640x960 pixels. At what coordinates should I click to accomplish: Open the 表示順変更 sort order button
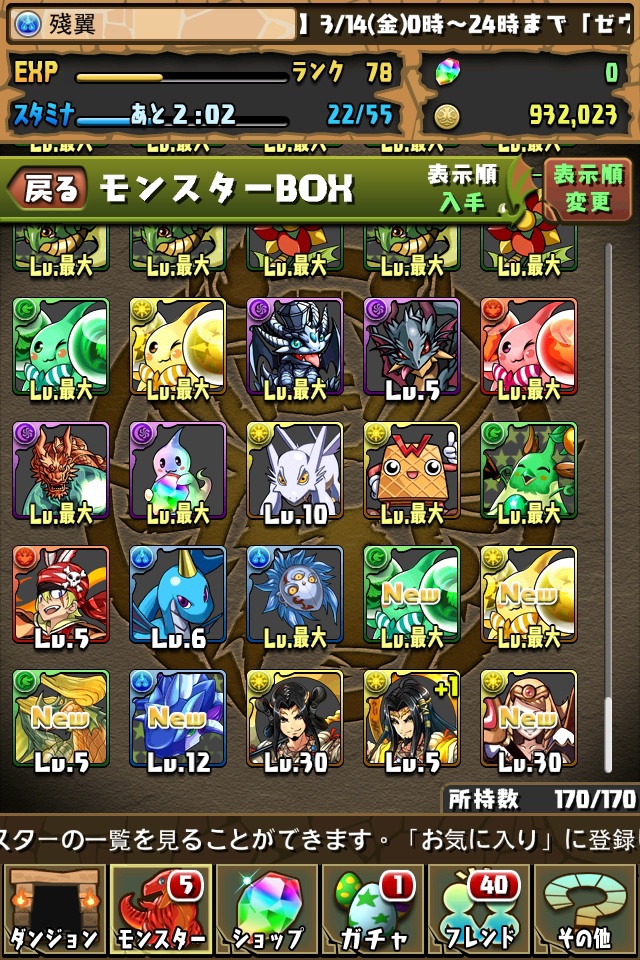587,189
